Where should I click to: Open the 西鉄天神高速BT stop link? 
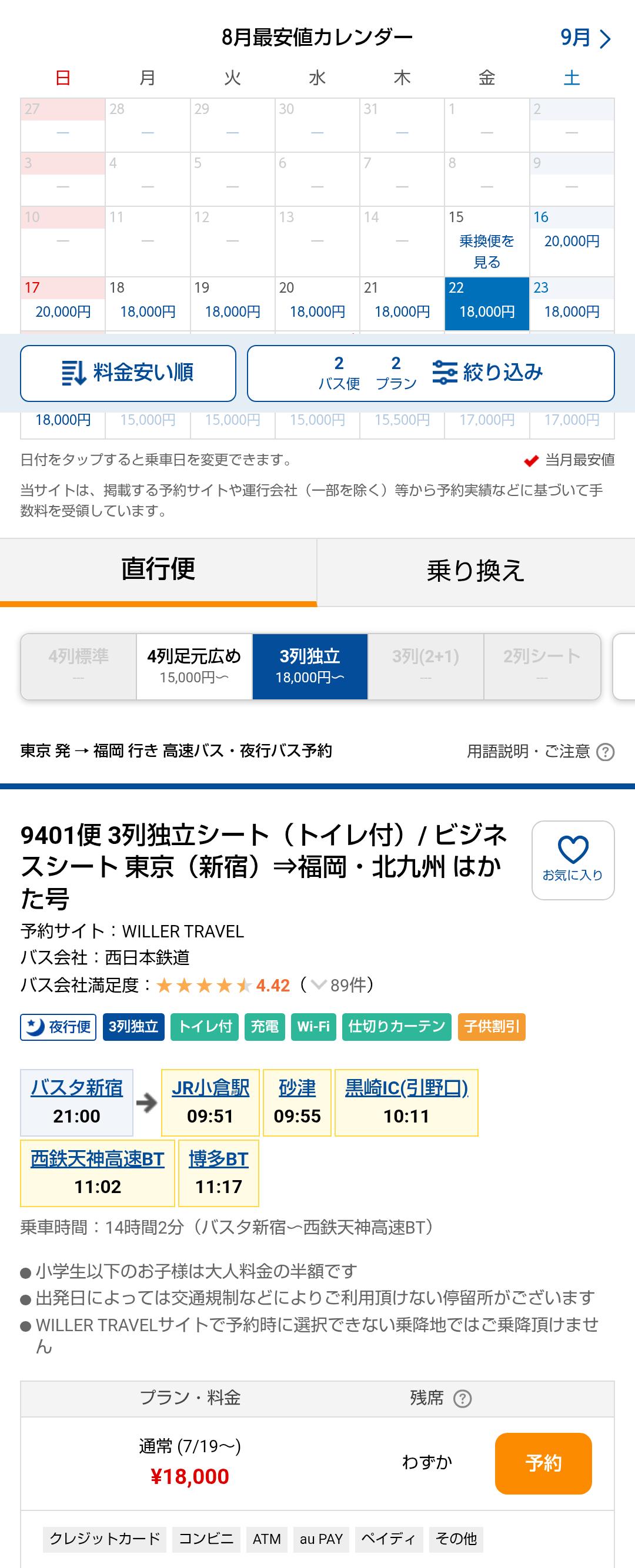(x=98, y=1159)
